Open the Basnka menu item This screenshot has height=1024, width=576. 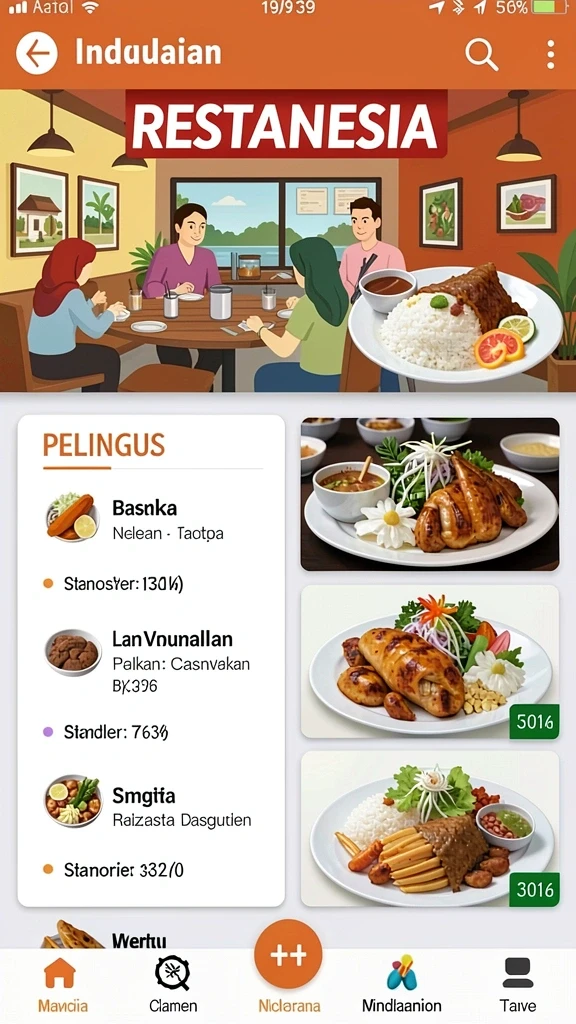point(152,519)
